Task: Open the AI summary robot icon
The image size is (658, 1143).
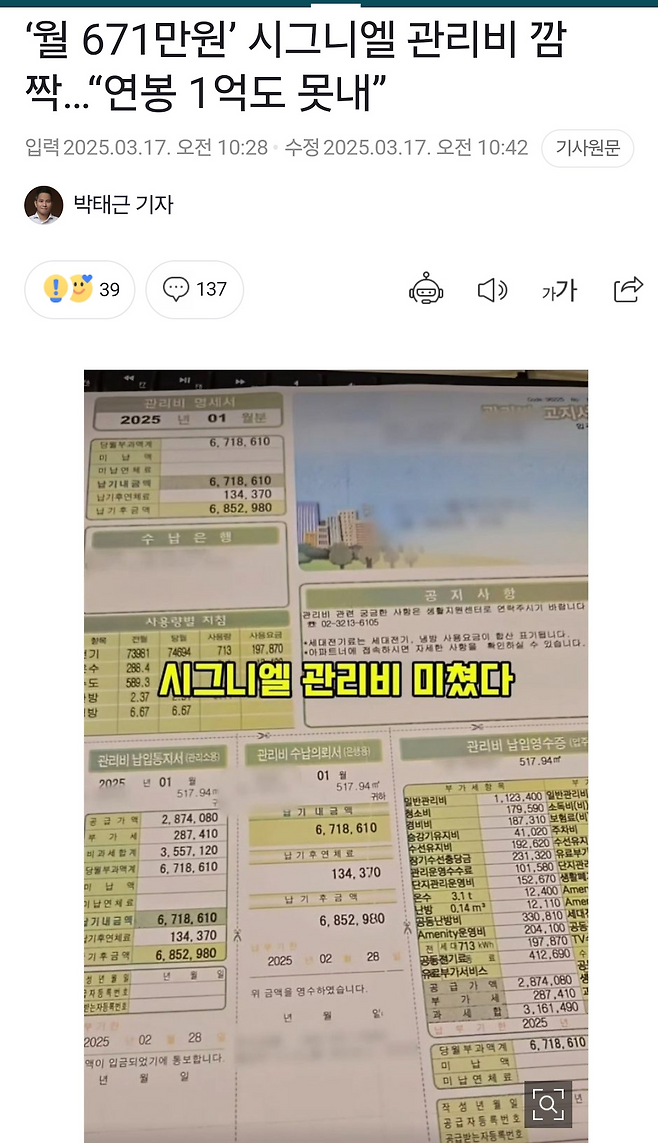Action: pyautogui.click(x=426, y=289)
